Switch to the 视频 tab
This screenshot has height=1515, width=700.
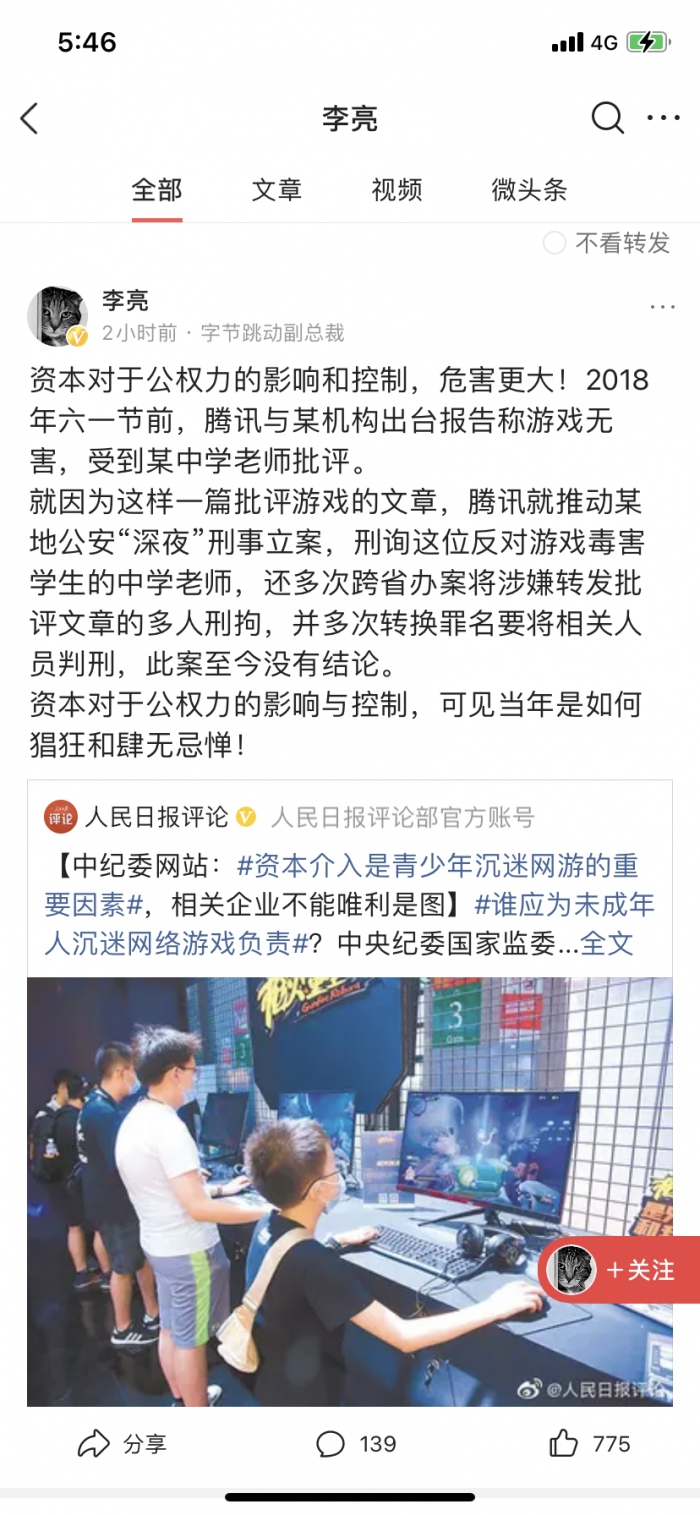pos(397,190)
